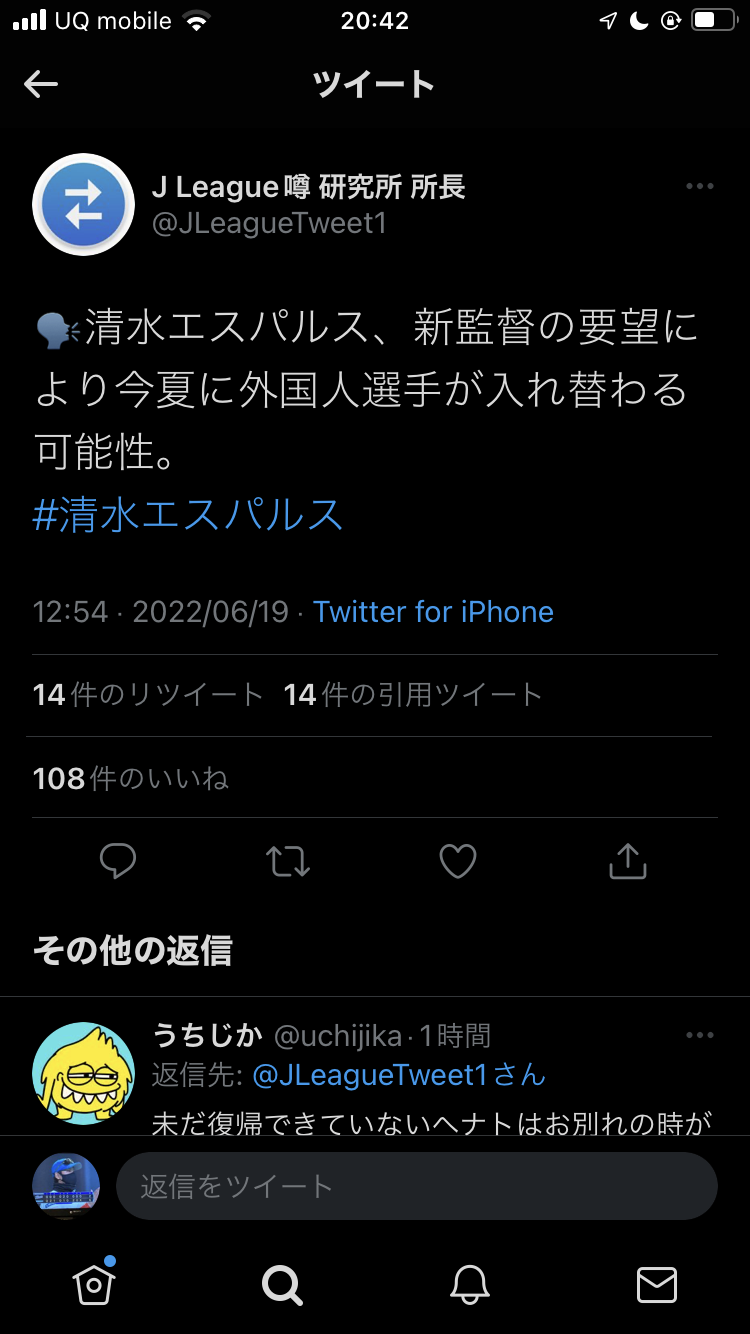View the 14件の引用ツイート list
750x1334 pixels.
coord(412,695)
